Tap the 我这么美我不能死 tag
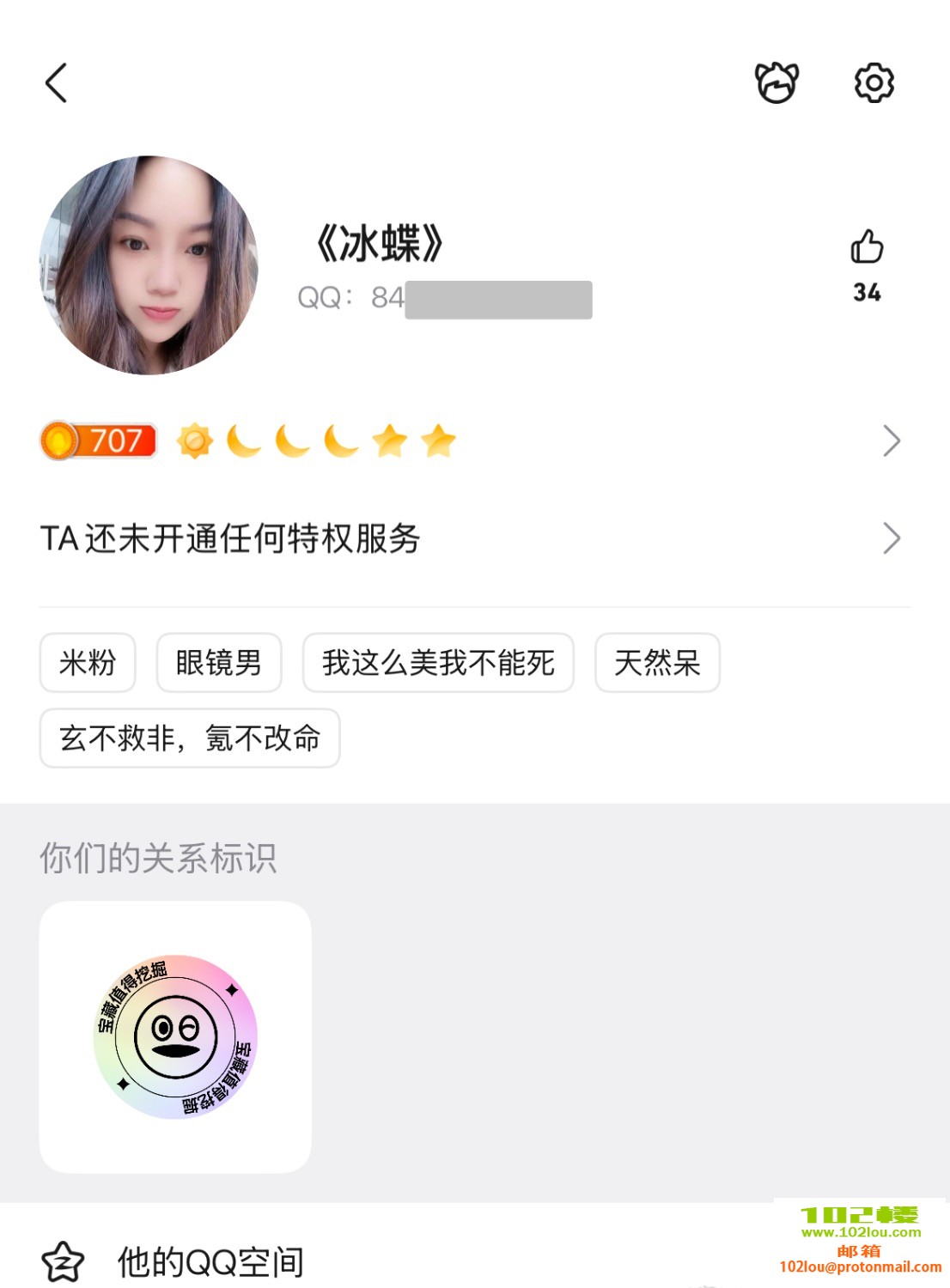 [438, 663]
